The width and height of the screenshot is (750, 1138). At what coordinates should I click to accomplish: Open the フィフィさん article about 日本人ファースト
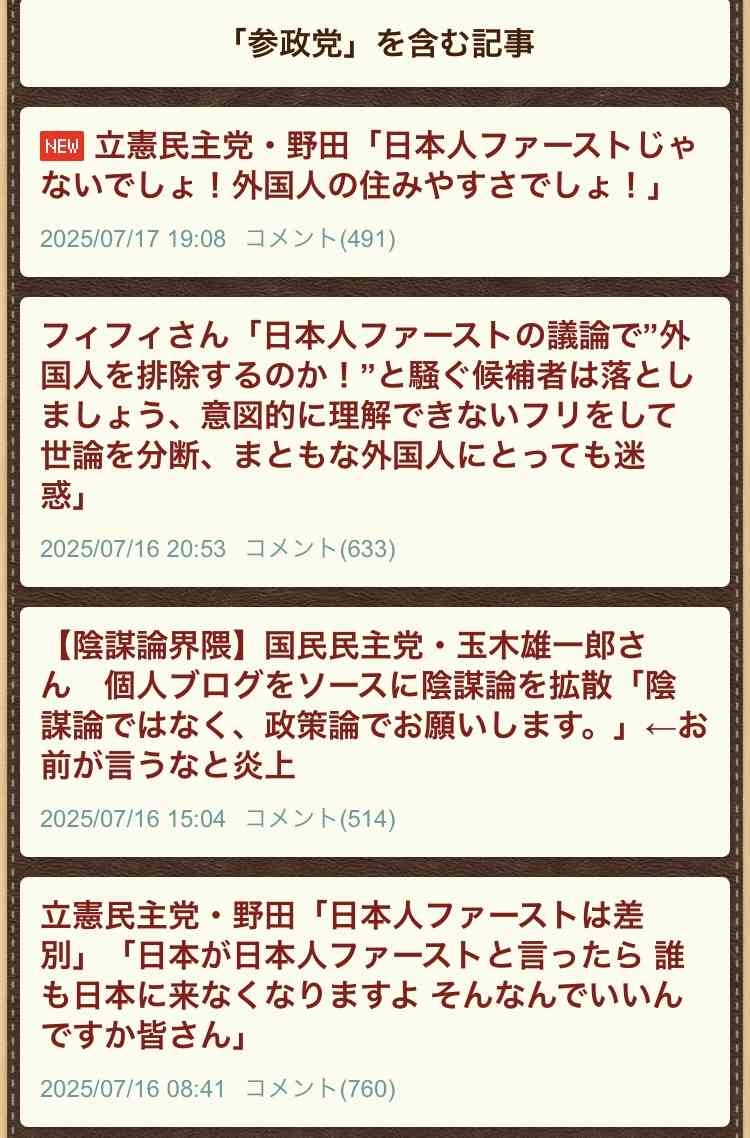pos(366,415)
